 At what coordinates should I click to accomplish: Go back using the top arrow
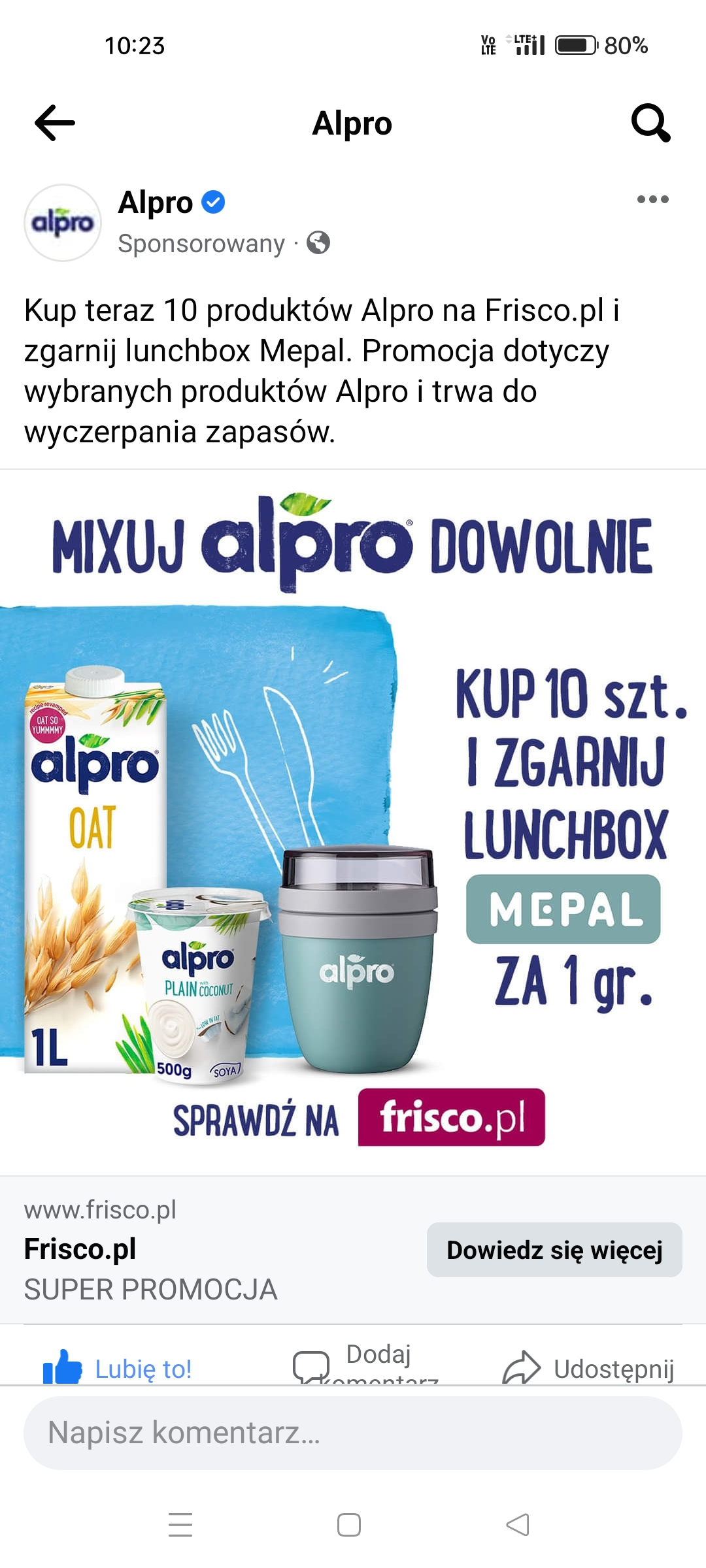[55, 123]
